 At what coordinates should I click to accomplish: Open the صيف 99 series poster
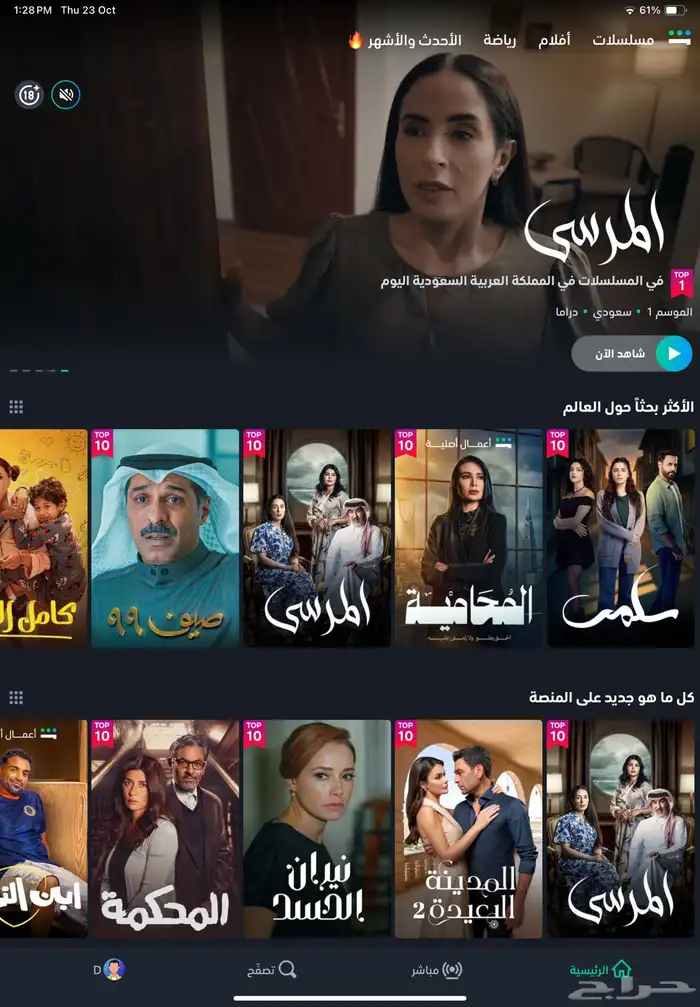pyautogui.click(x=165, y=538)
